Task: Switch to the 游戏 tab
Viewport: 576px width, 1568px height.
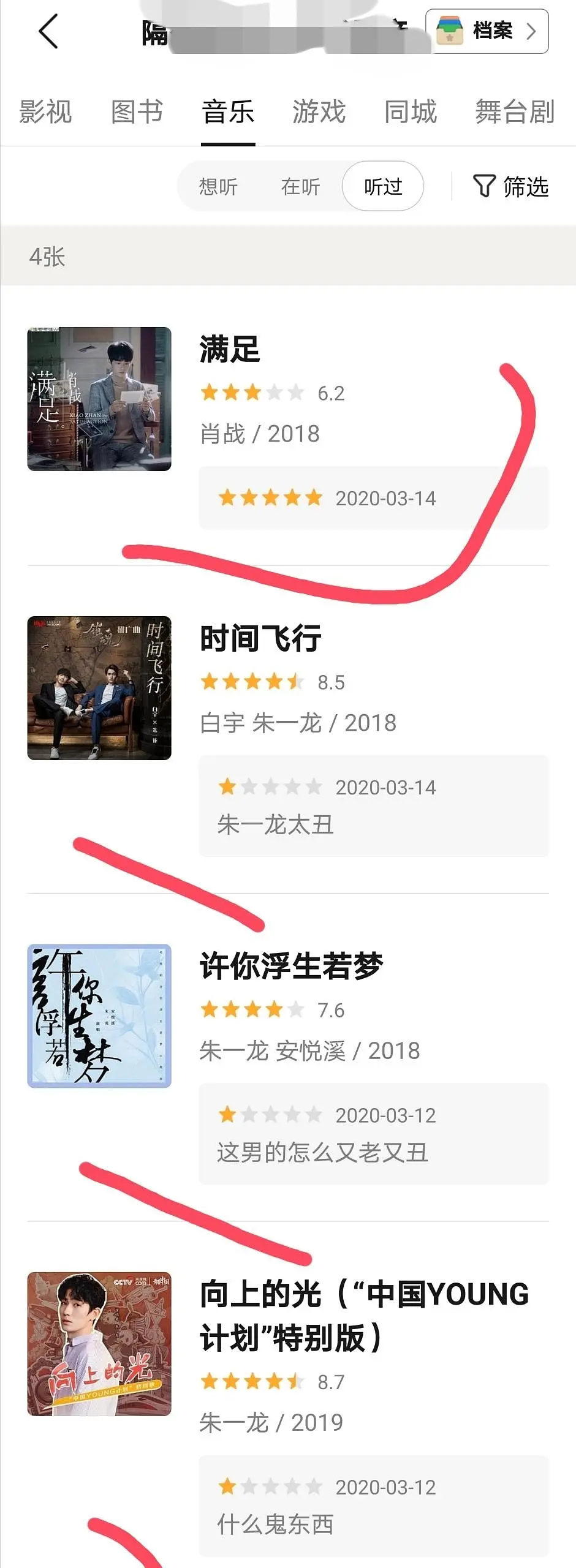Action: click(319, 112)
